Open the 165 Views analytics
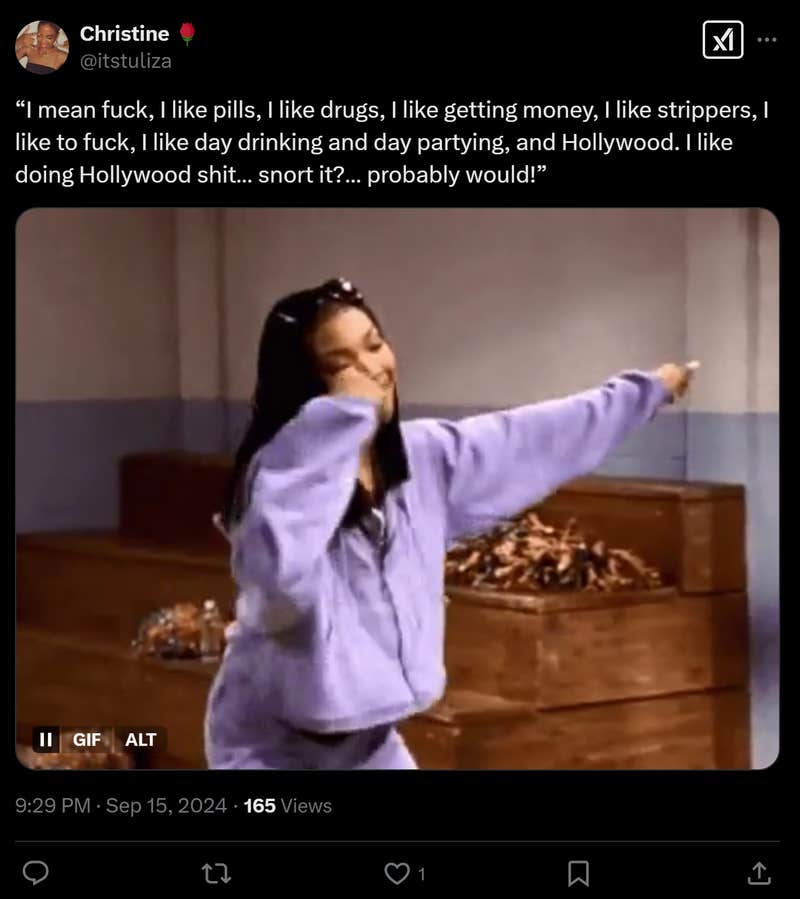 tap(288, 805)
